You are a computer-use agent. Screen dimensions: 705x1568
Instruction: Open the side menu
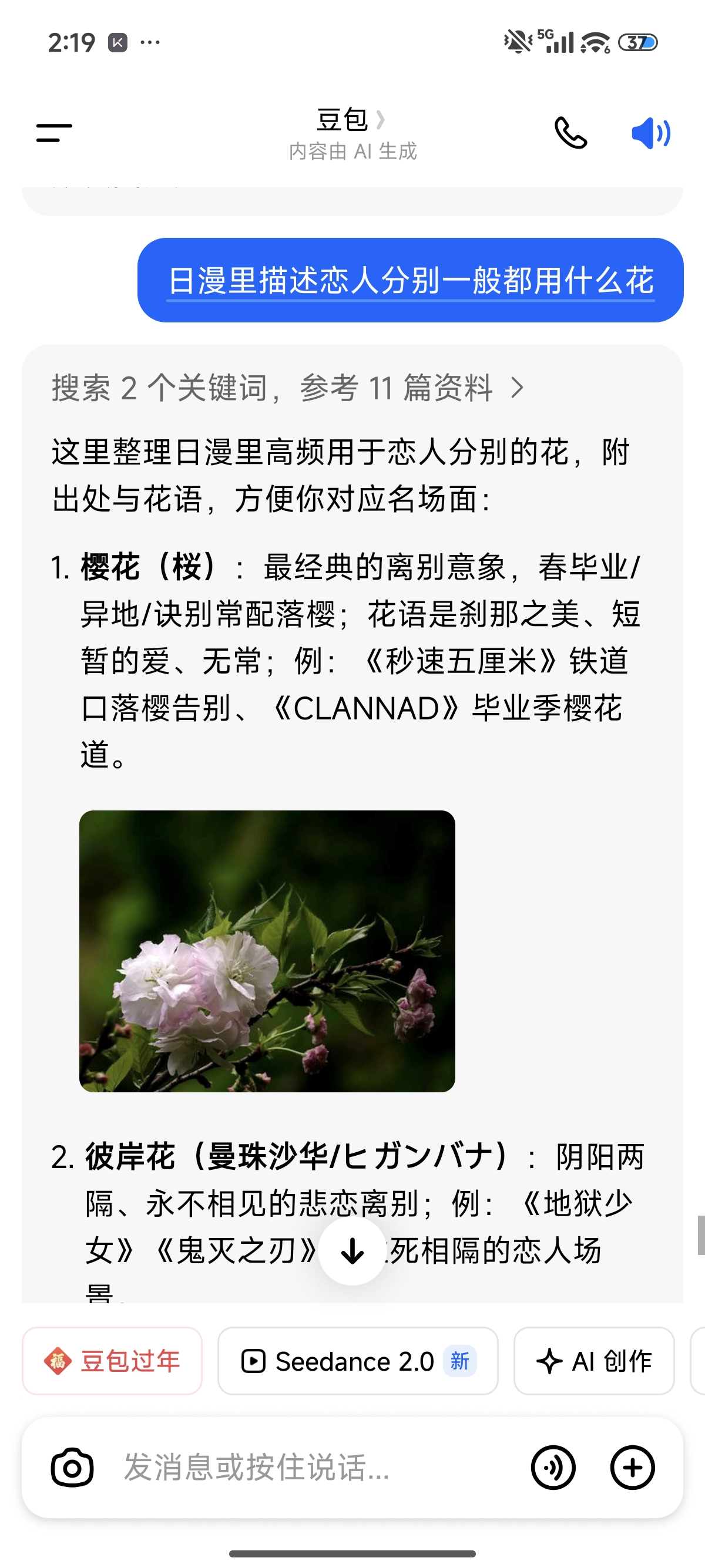pyautogui.click(x=54, y=132)
